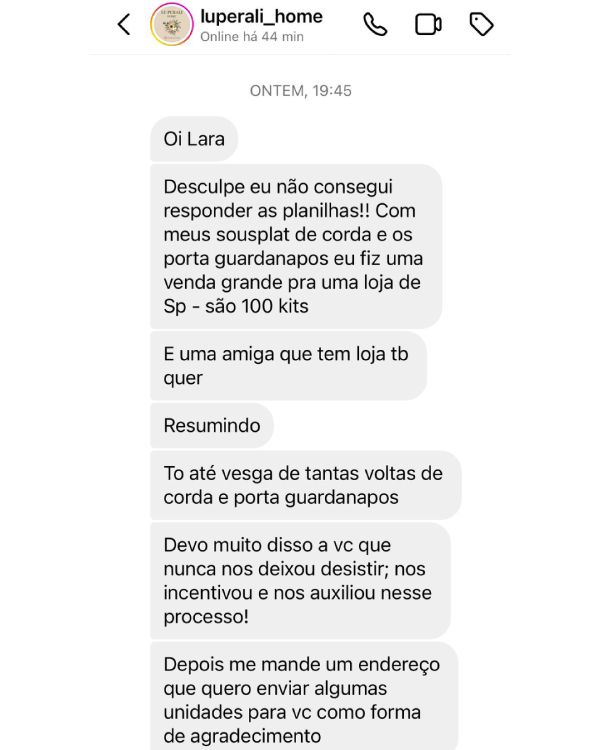Start a voice call with luperali_home
The width and height of the screenshot is (600, 750).
[375, 25]
